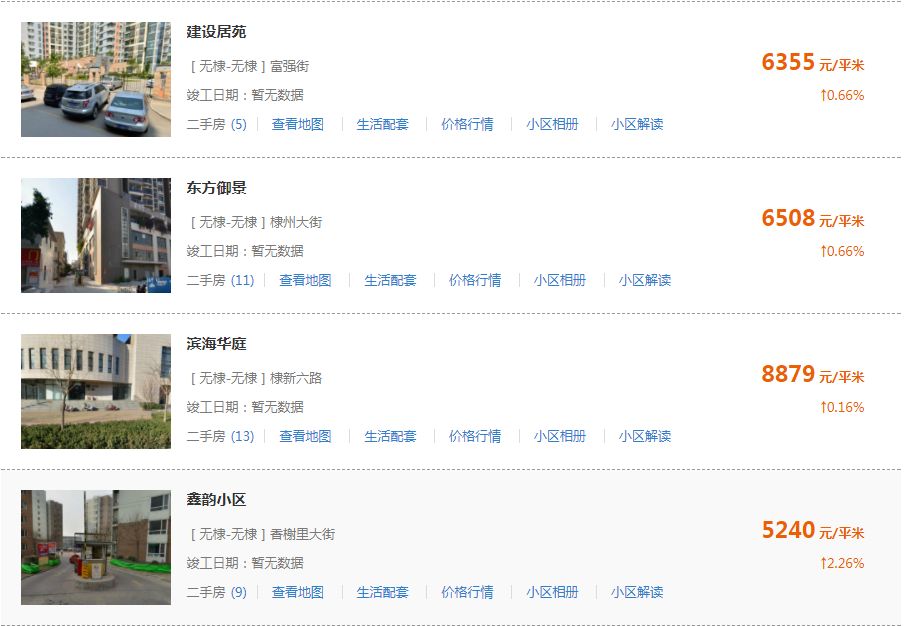Viewport: 905px width, 626px height.
Task: View 二手房 (13) listings for 滨海华庭
Action: coord(220,436)
